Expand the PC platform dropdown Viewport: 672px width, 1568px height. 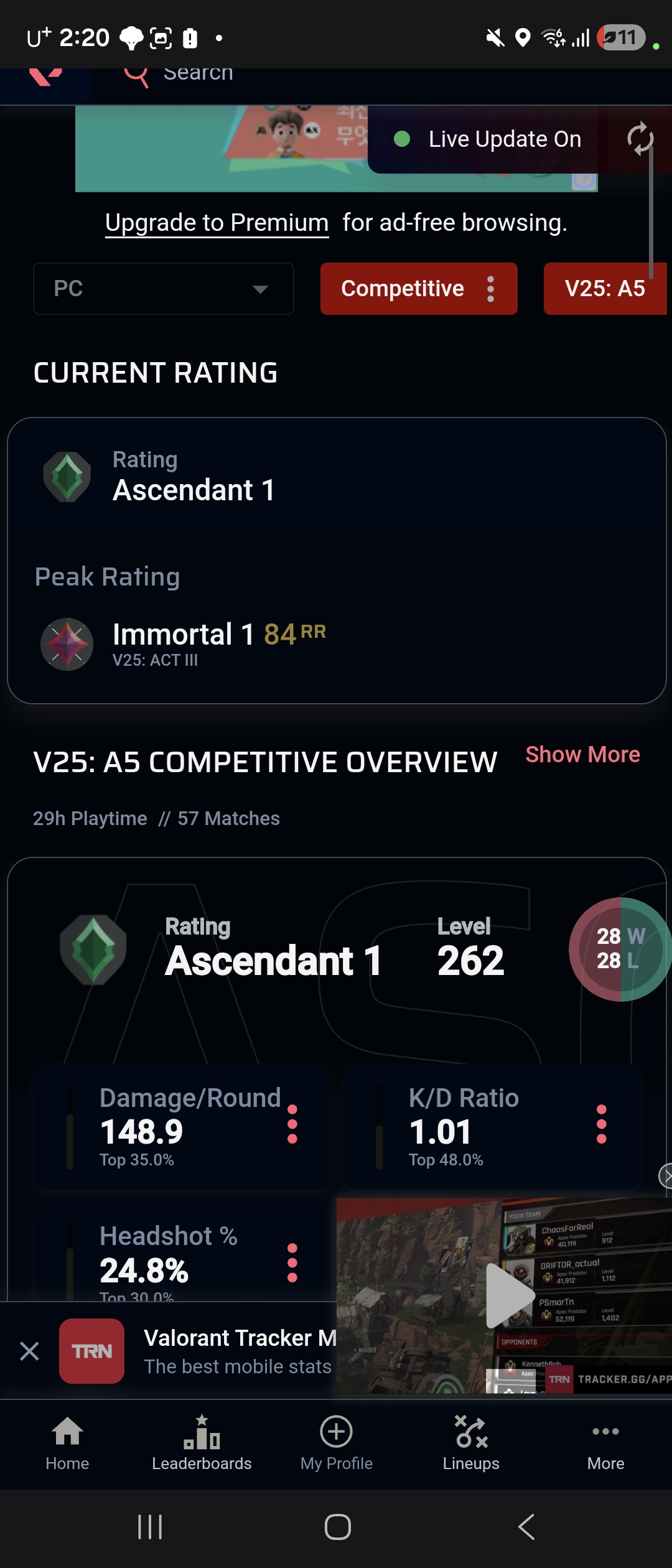pos(163,289)
